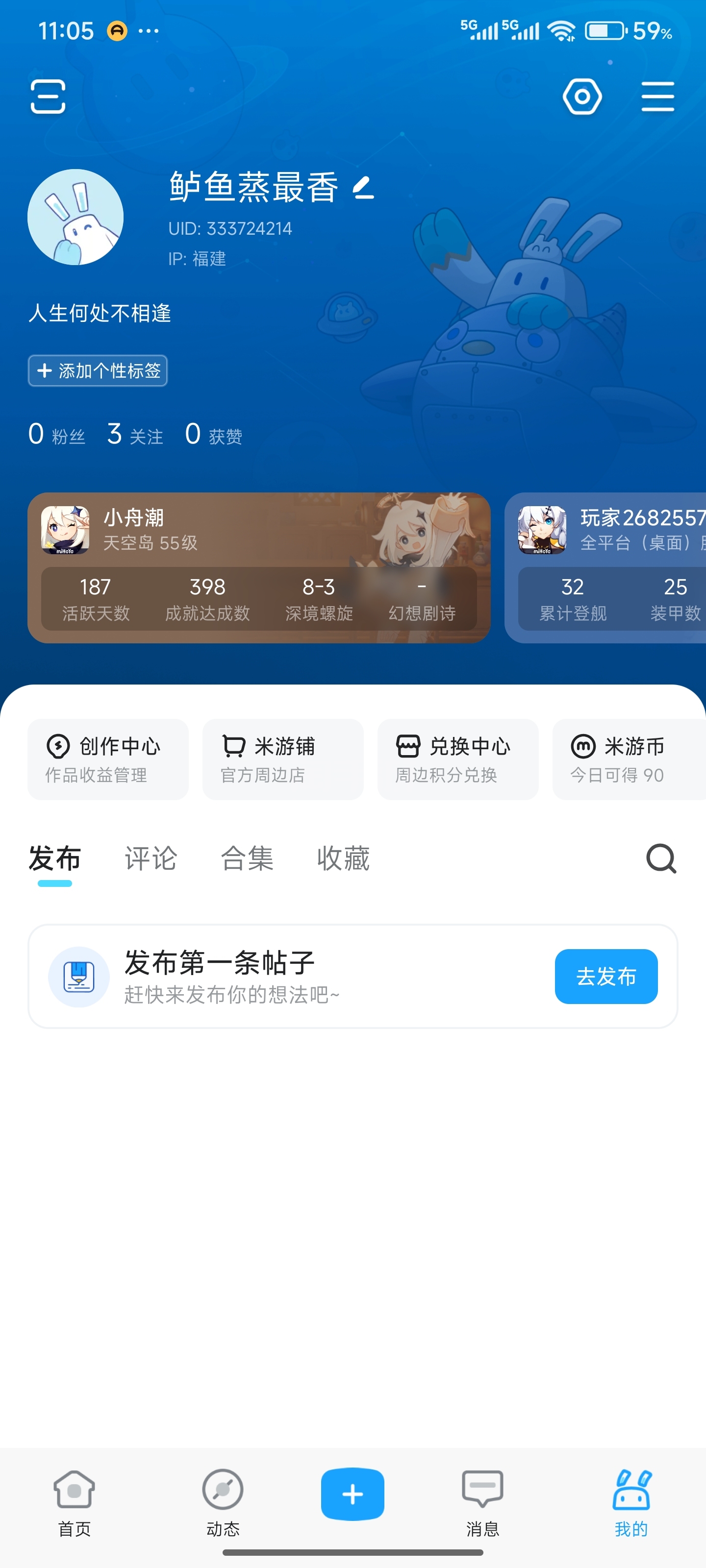
Task: Open the hamburger menu
Action: click(658, 96)
